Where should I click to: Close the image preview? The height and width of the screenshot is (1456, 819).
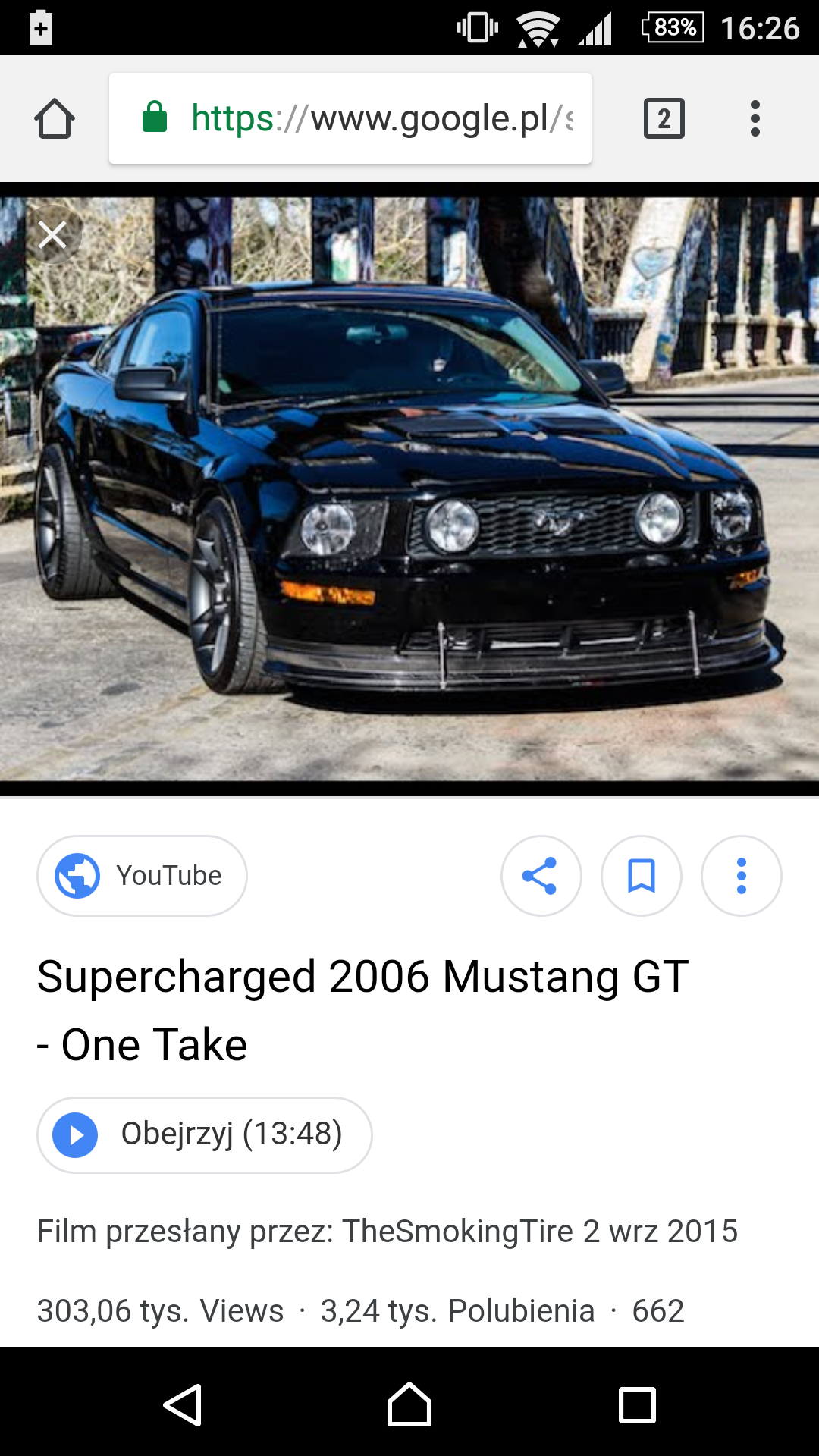coord(52,235)
